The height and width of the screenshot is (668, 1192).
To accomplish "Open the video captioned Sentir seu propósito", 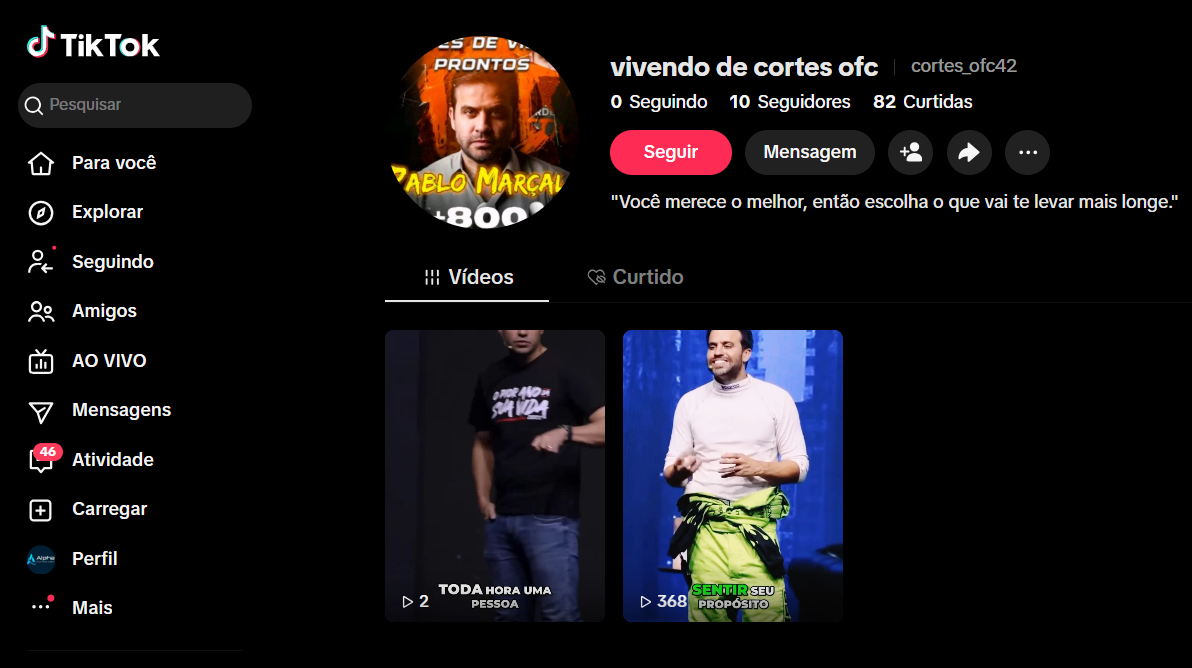I will coord(733,475).
